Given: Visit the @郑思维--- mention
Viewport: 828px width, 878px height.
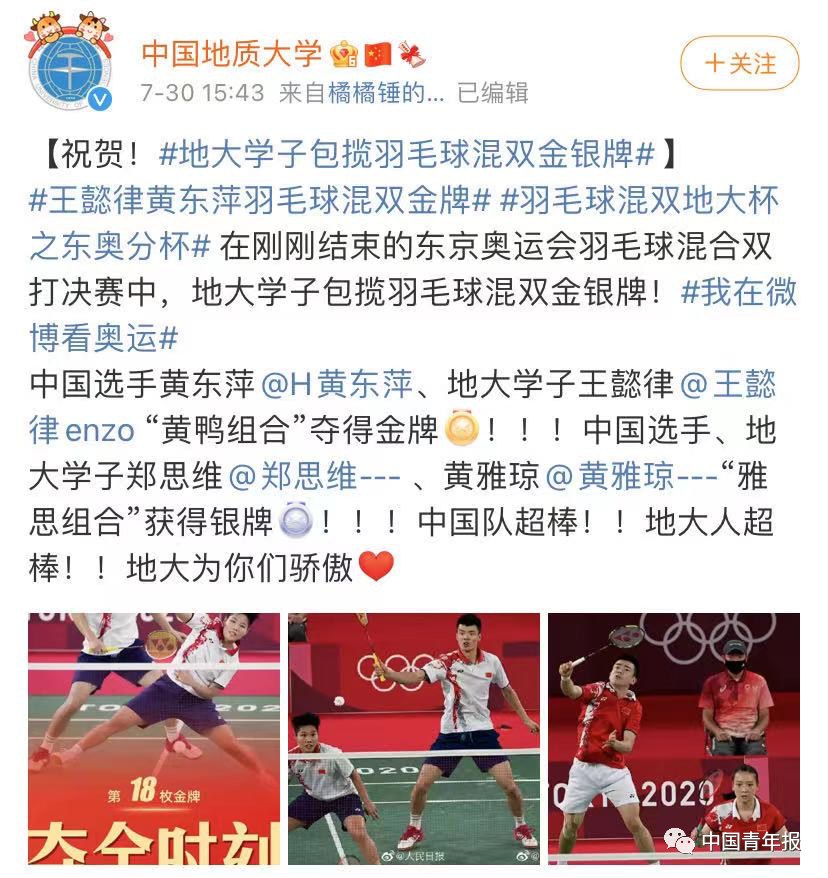Looking at the screenshot, I should pyautogui.click(x=315, y=476).
